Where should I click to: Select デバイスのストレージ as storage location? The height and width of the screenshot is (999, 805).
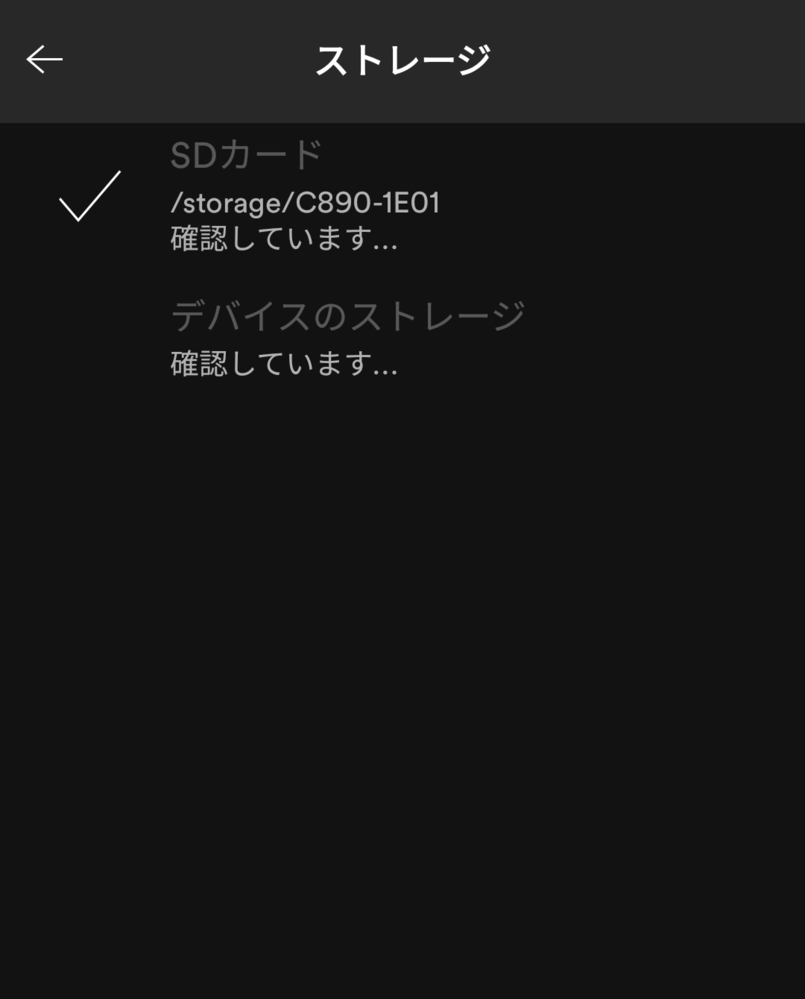(346, 337)
